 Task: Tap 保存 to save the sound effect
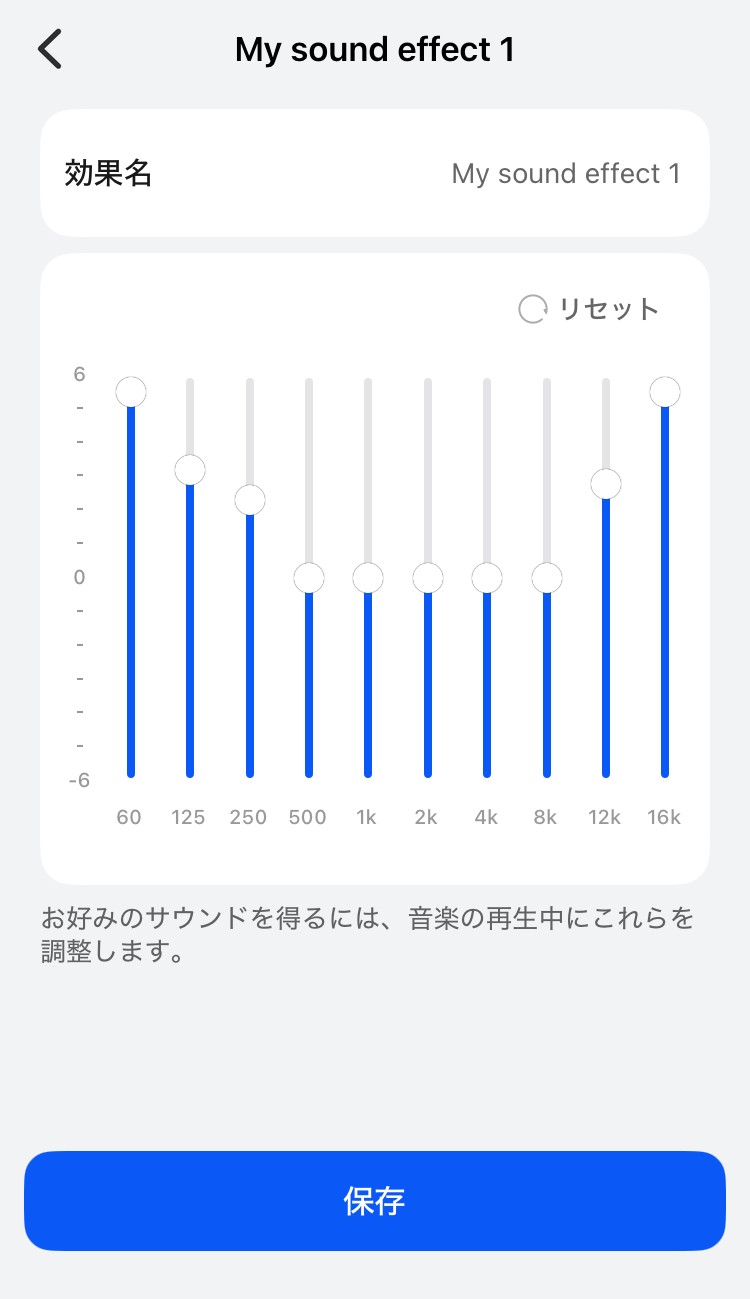(375, 1200)
